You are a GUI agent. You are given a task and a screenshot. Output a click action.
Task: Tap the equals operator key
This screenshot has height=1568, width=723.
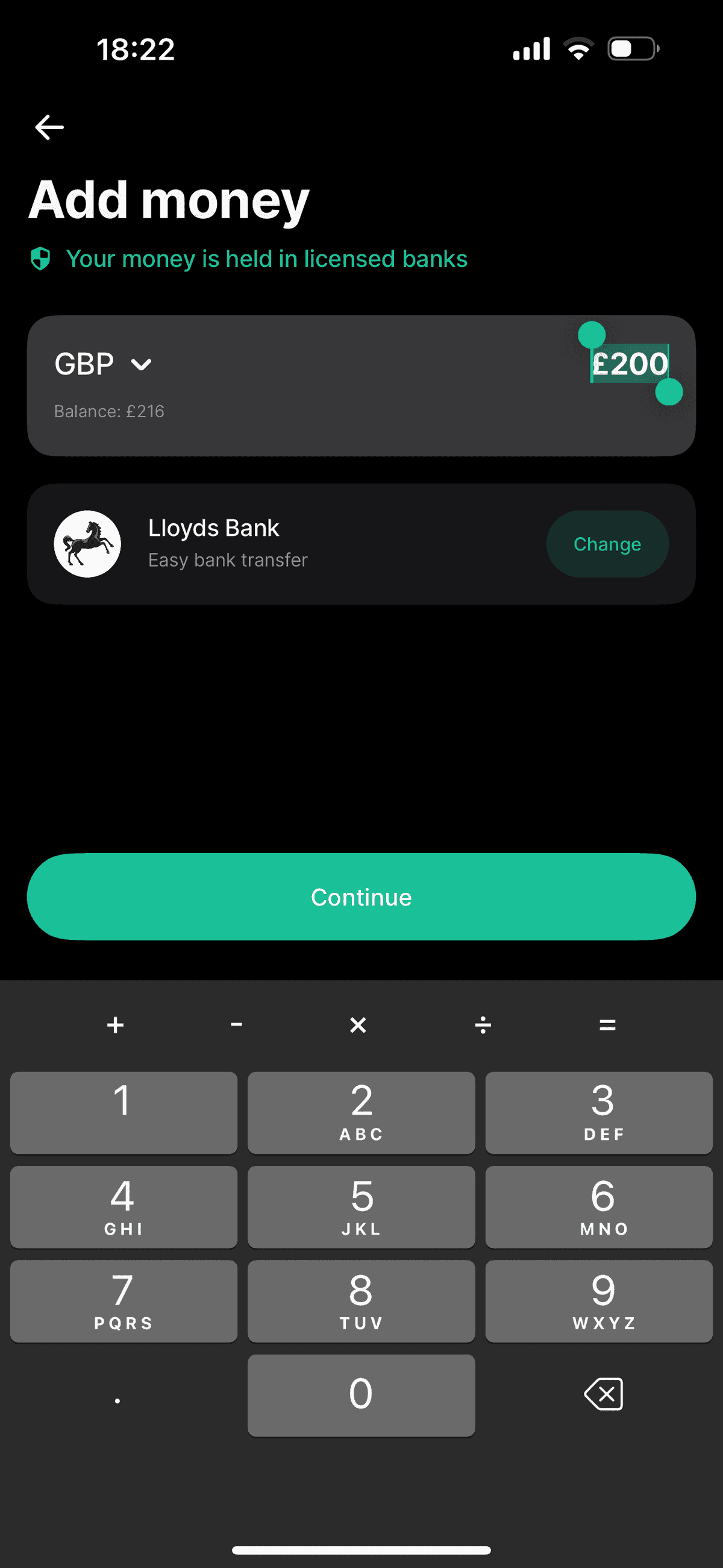(607, 1024)
